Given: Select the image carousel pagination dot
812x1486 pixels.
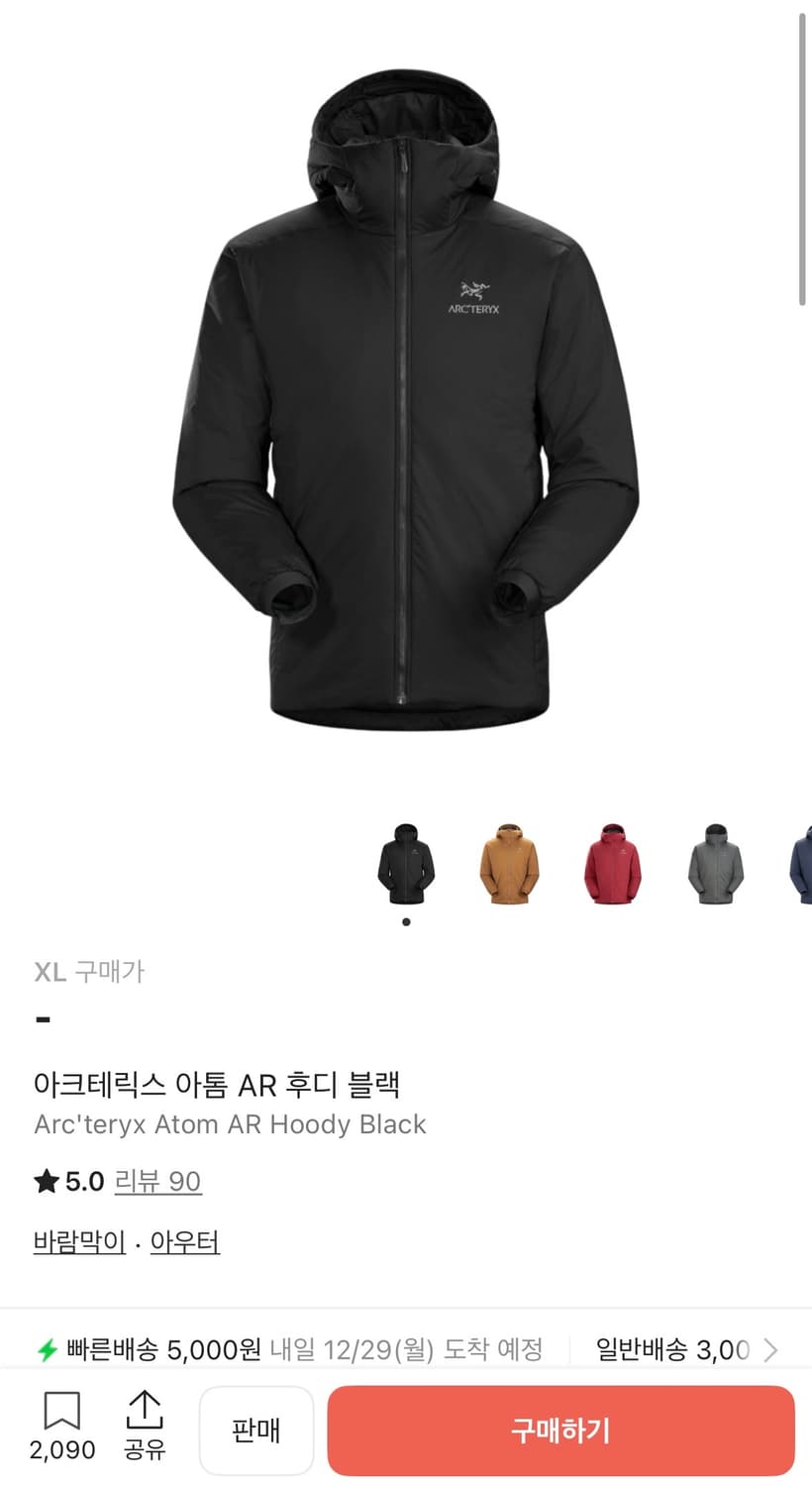Looking at the screenshot, I should point(406,920).
